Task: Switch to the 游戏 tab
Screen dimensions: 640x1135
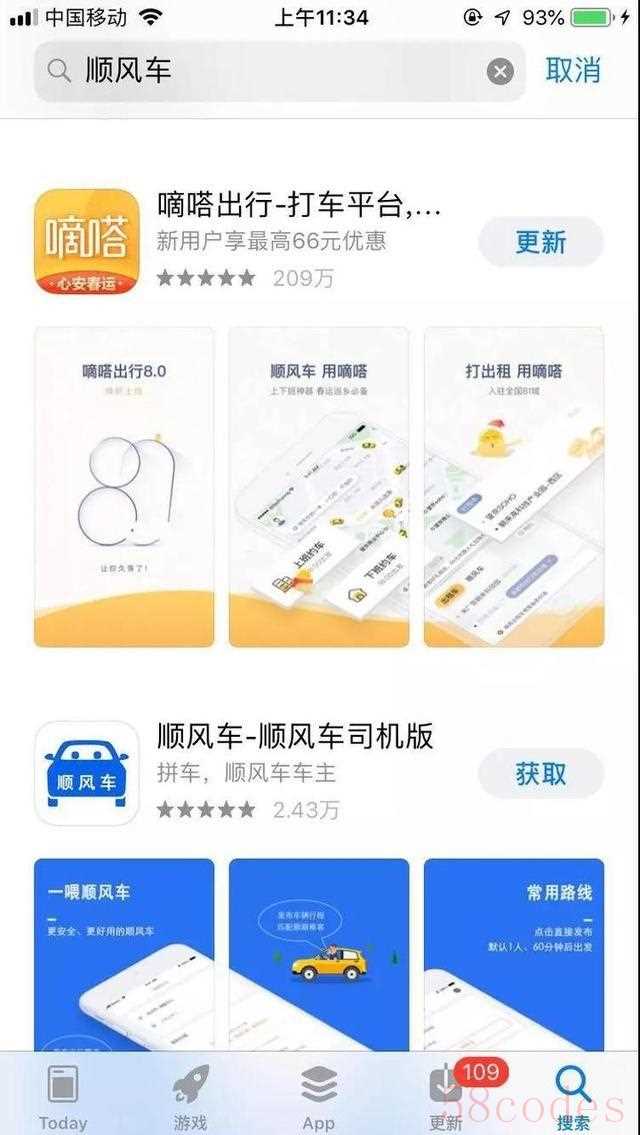Action: (190, 1097)
